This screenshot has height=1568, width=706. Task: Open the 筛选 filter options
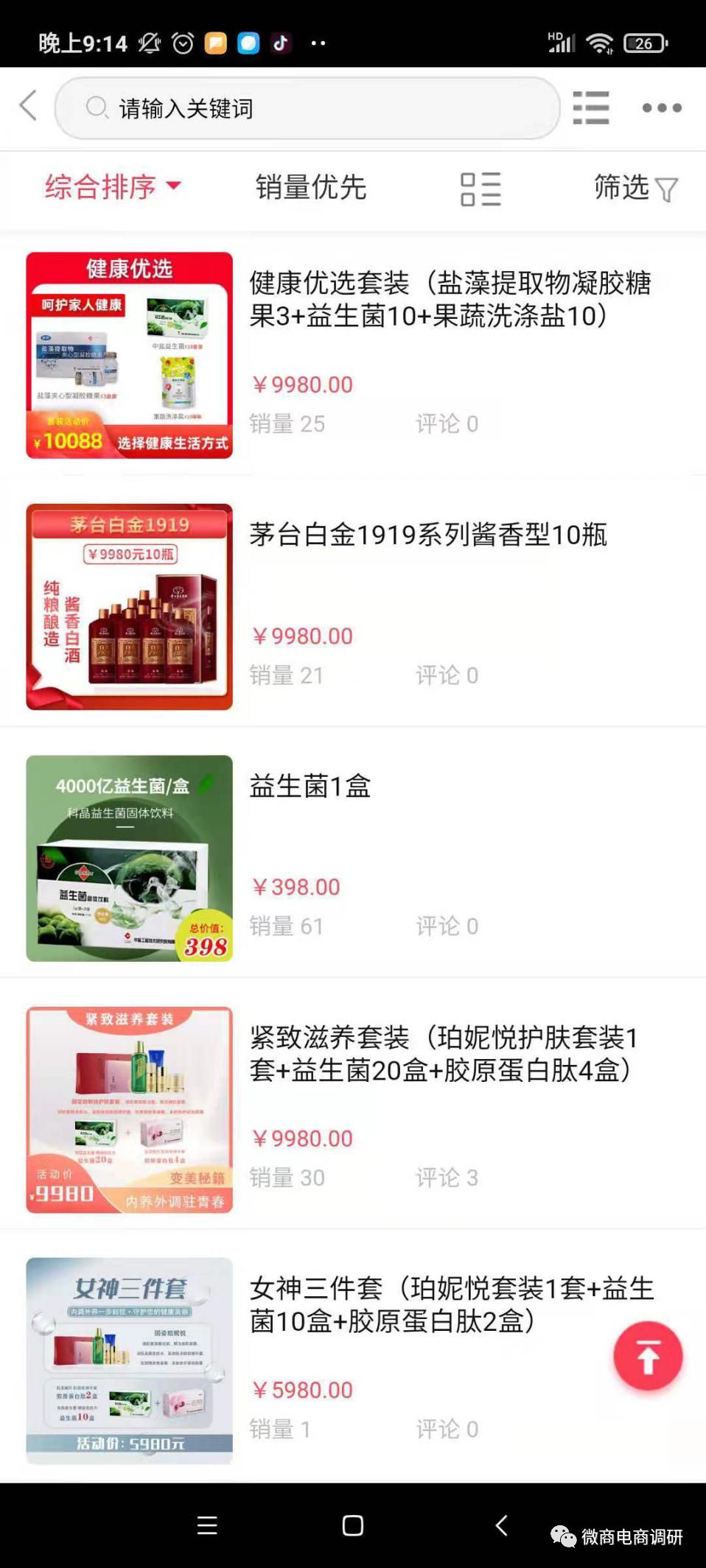pos(635,188)
